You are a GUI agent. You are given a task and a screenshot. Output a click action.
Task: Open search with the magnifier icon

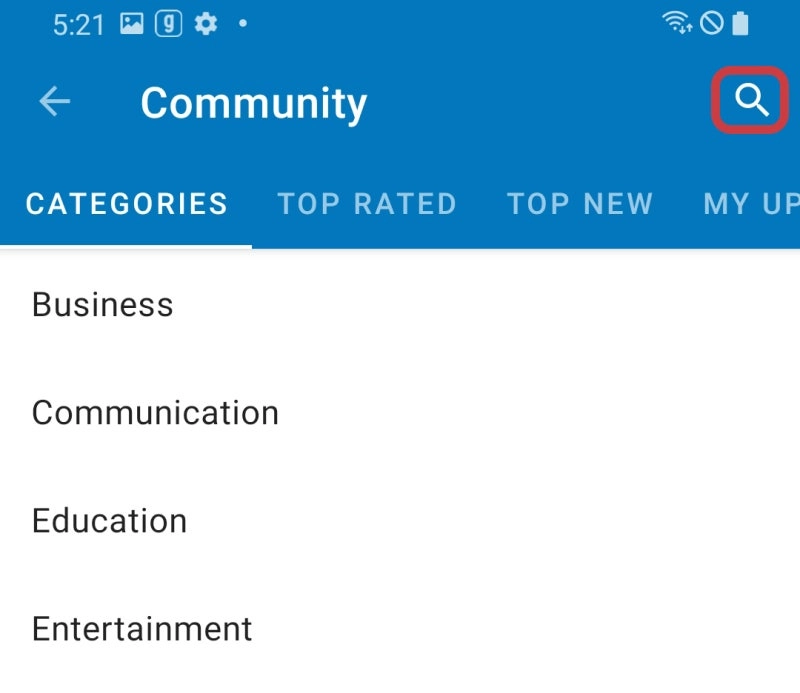pyautogui.click(x=751, y=101)
